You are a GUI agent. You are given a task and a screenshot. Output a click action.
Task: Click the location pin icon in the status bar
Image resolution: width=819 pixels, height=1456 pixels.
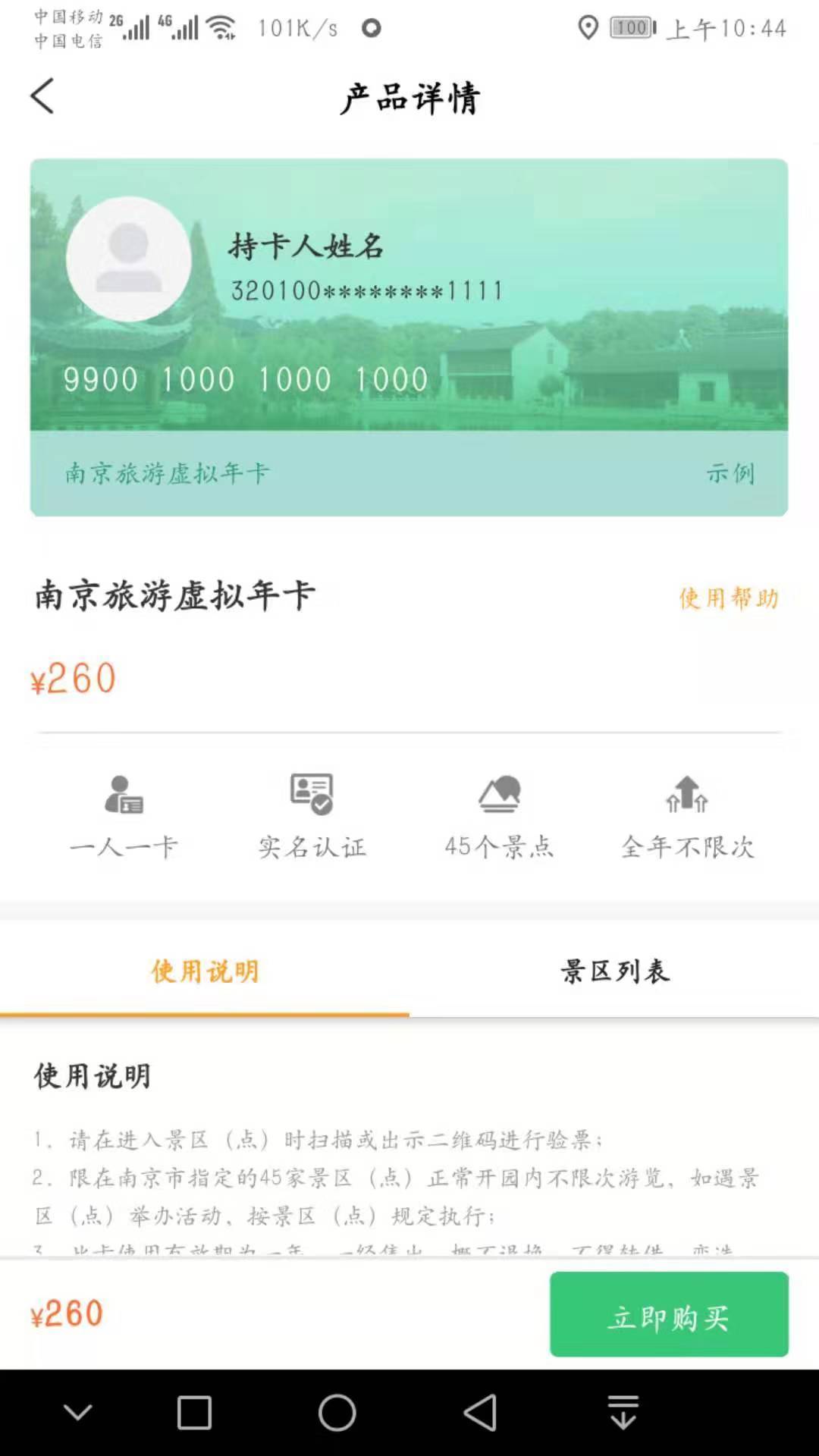pos(588,29)
